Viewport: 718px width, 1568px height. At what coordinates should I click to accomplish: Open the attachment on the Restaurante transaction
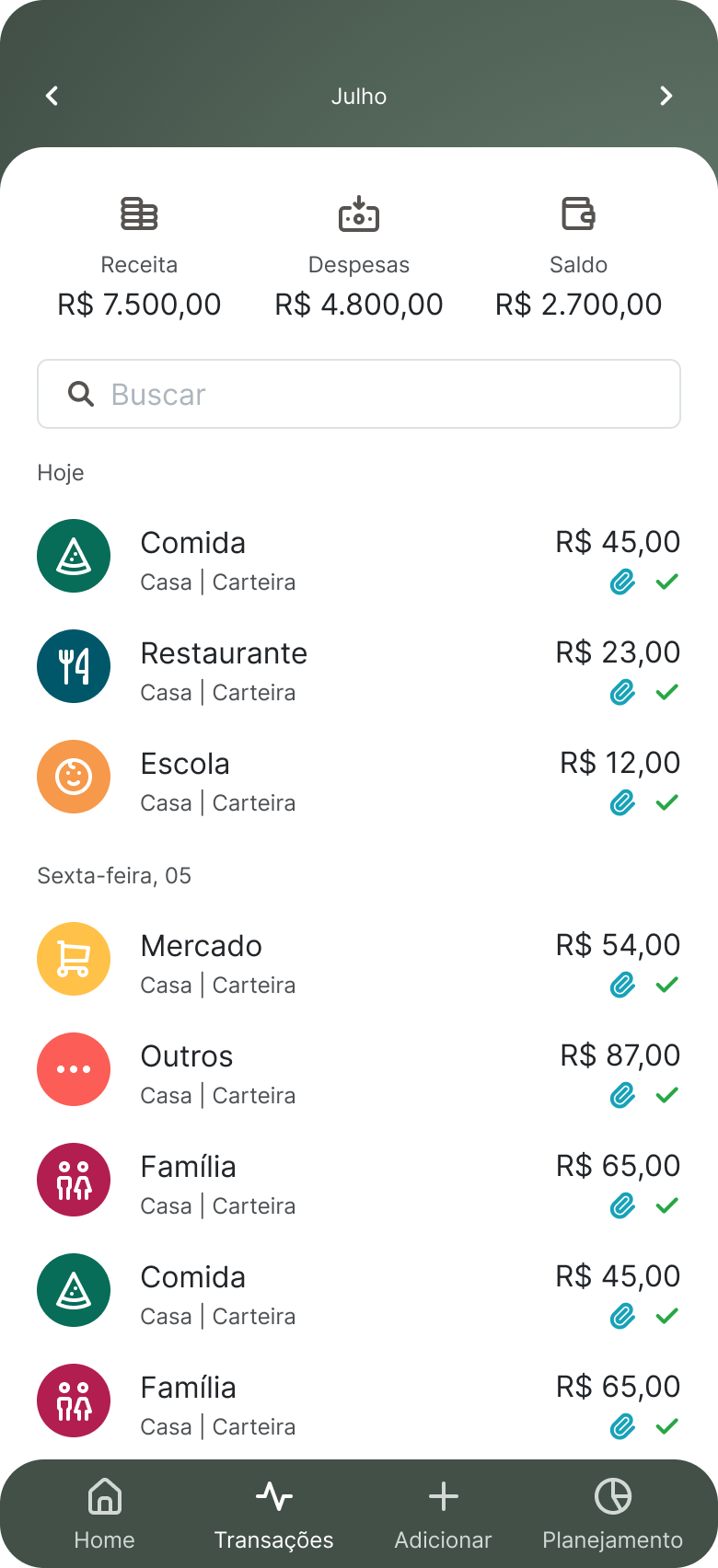tap(621, 691)
